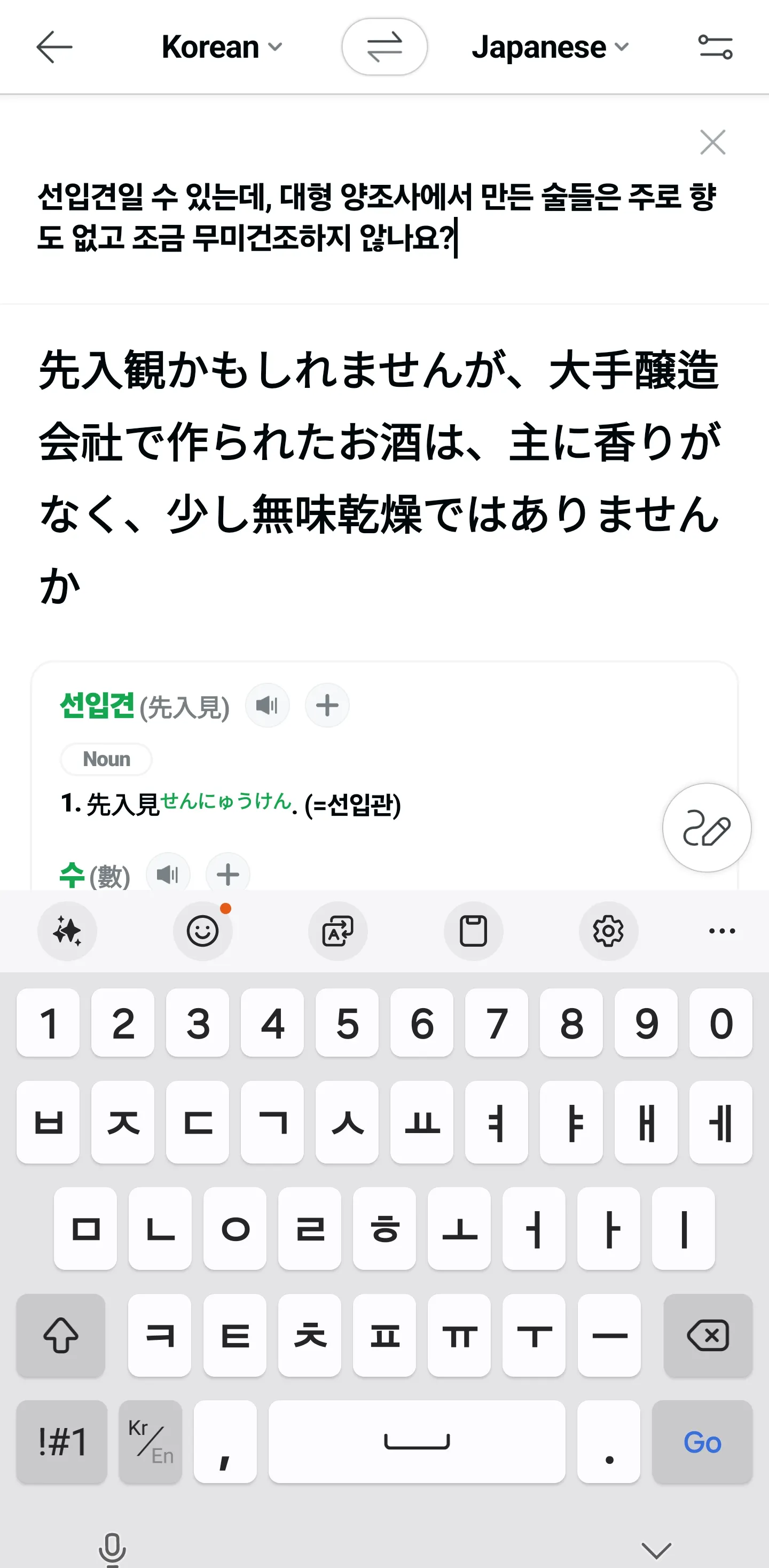Screen dimensions: 769x1568
Task: Switch keyboard language with Kr/En key
Action: click(150, 1442)
